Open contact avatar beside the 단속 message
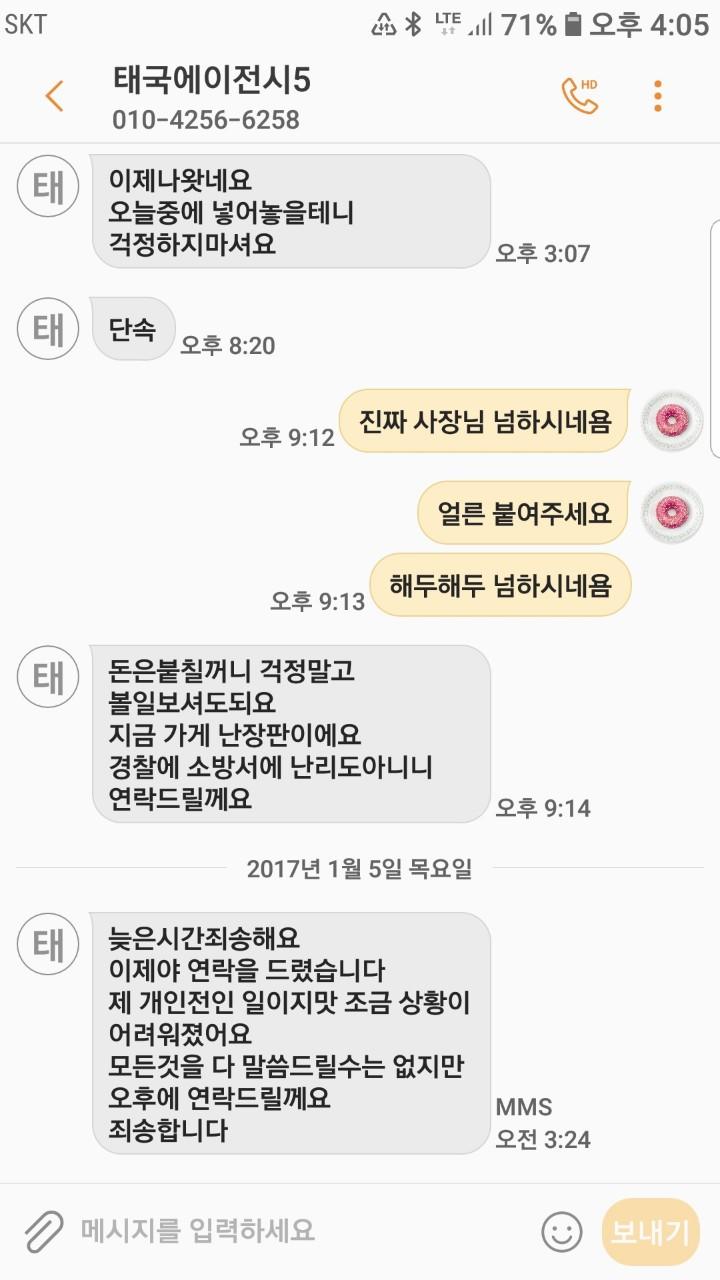 pos(48,329)
